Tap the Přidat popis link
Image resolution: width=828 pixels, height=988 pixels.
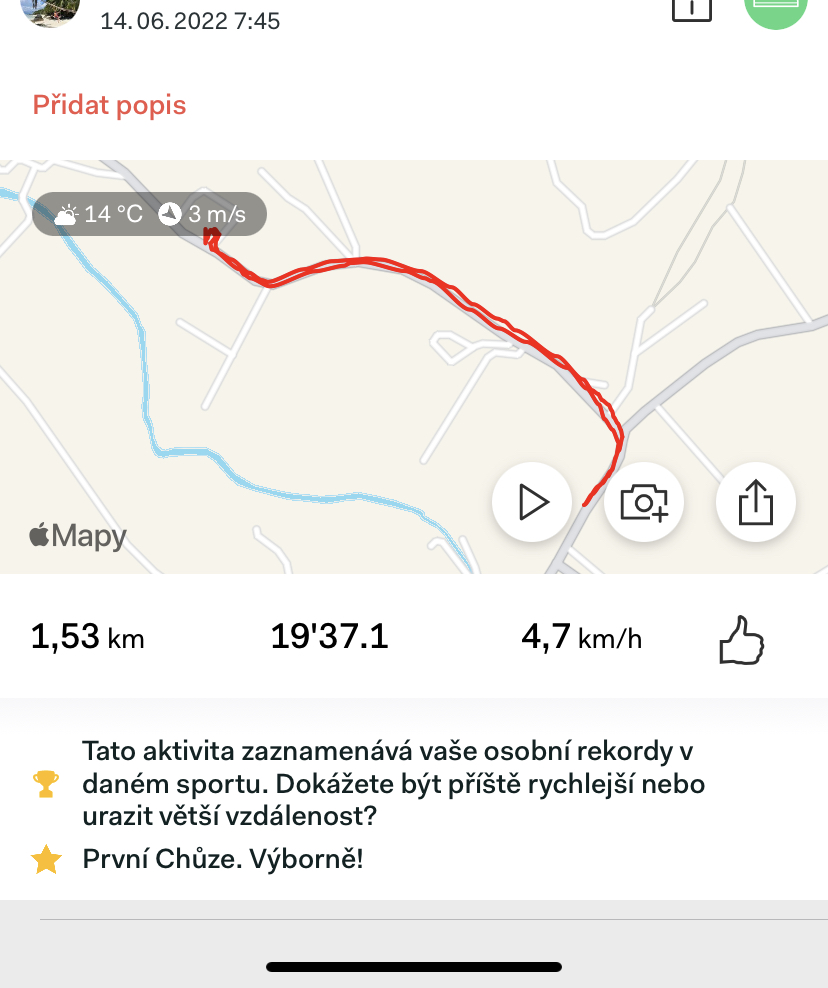(x=109, y=105)
